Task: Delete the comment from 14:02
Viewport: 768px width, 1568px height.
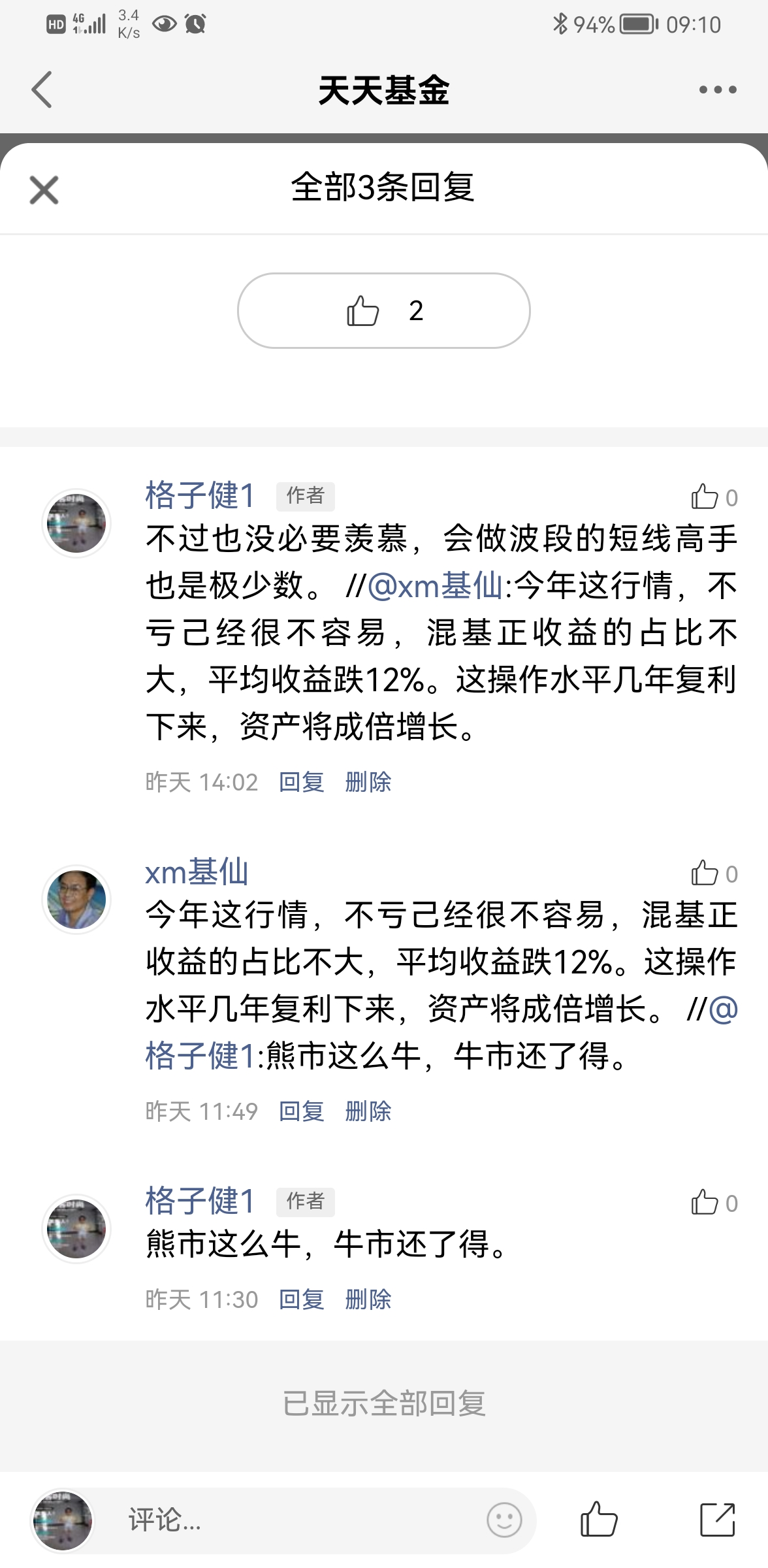Action: point(368,782)
